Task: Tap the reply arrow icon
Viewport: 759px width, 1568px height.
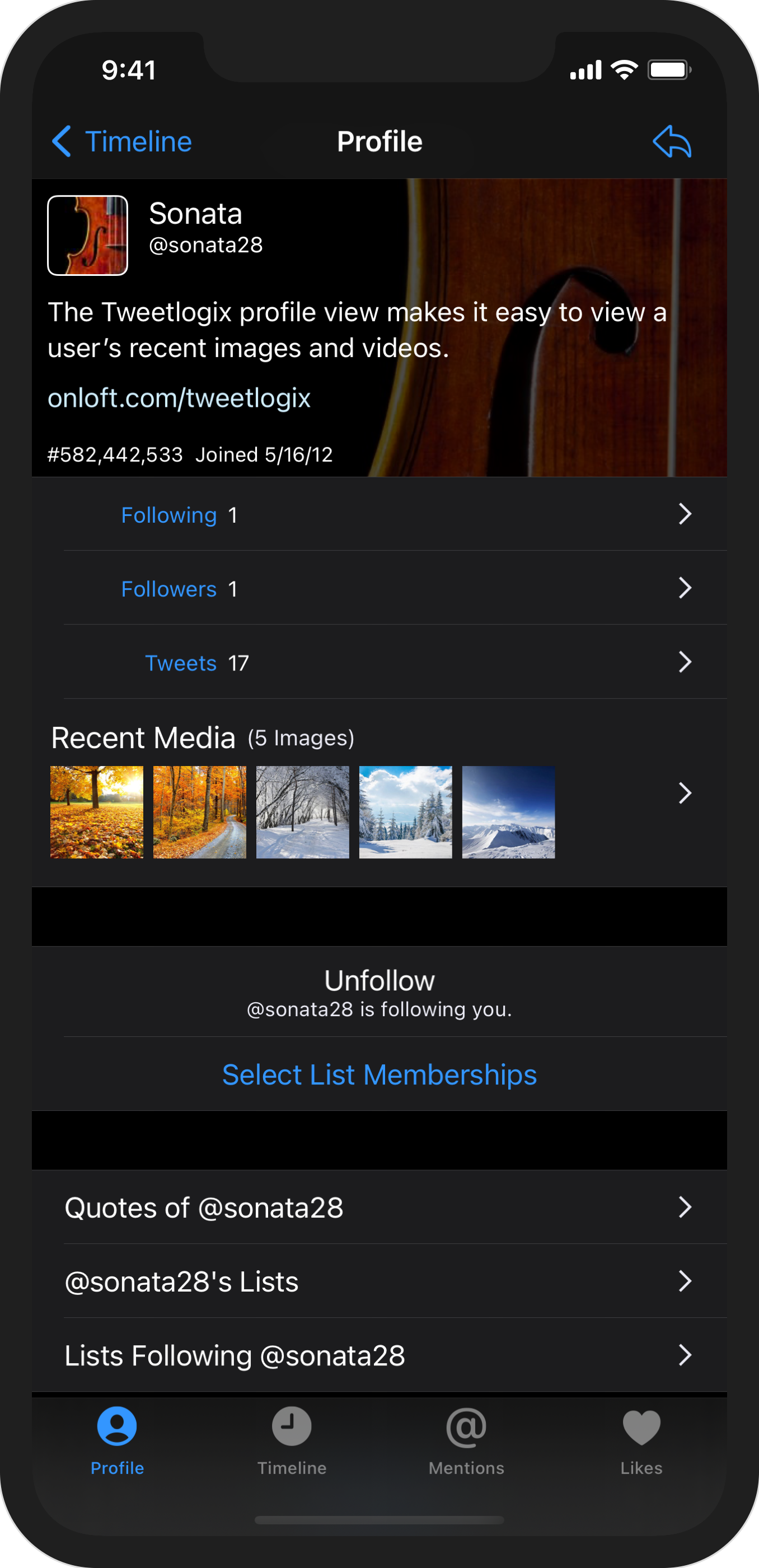Action: pos(672,142)
